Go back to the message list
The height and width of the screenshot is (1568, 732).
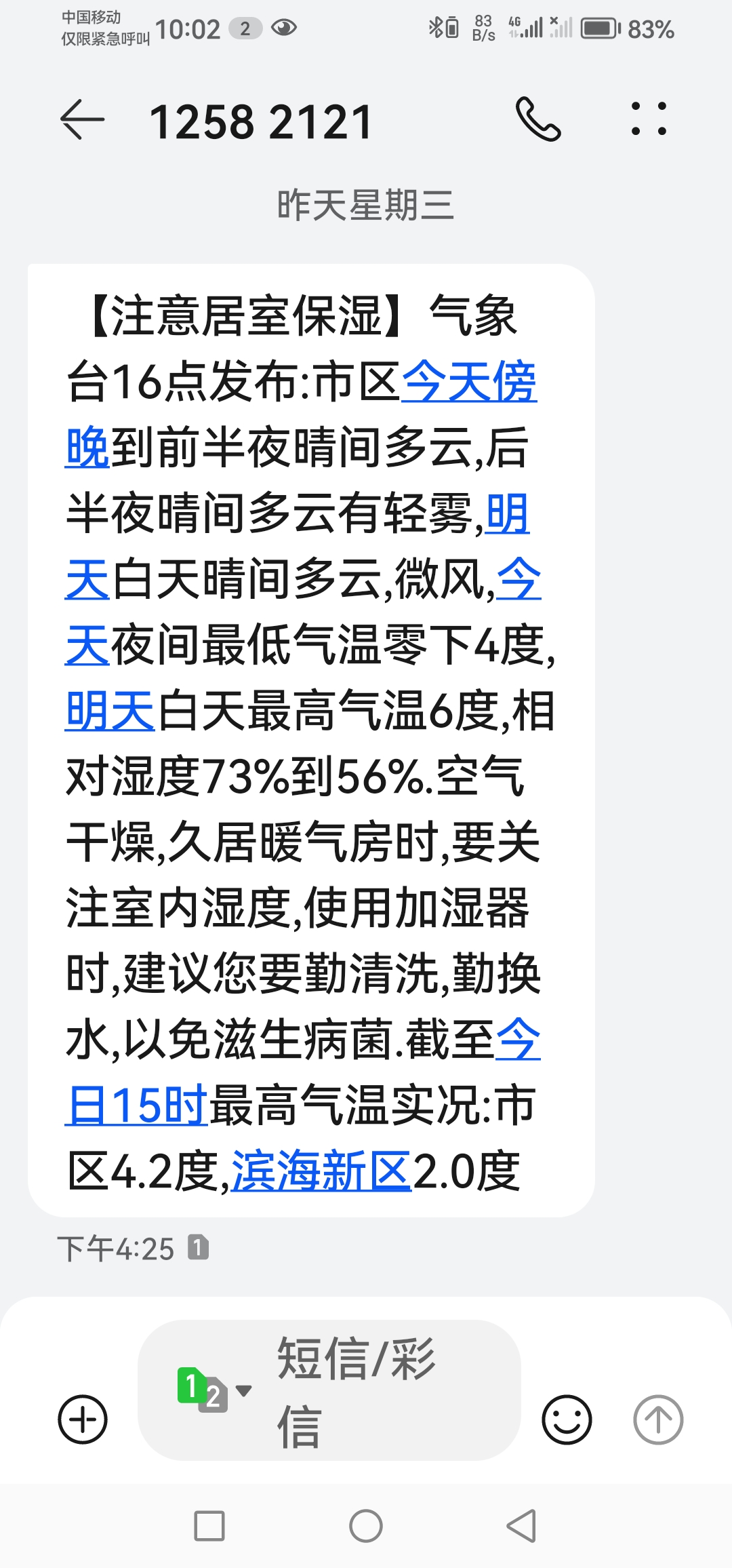pos(83,120)
